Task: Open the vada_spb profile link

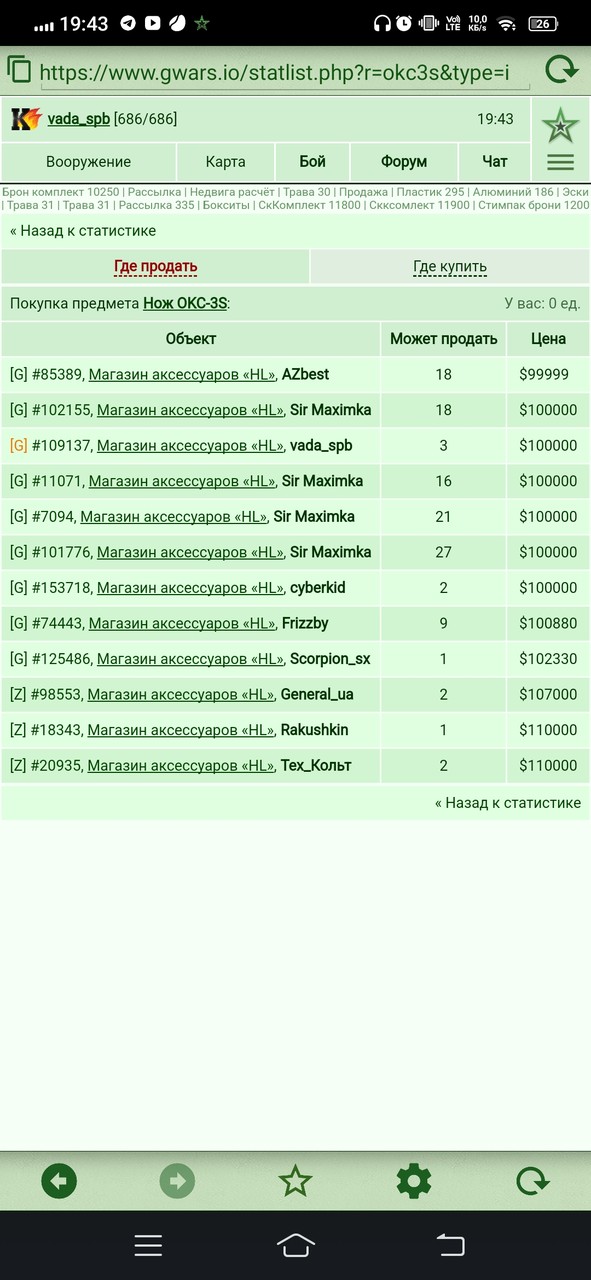Action: (x=78, y=119)
